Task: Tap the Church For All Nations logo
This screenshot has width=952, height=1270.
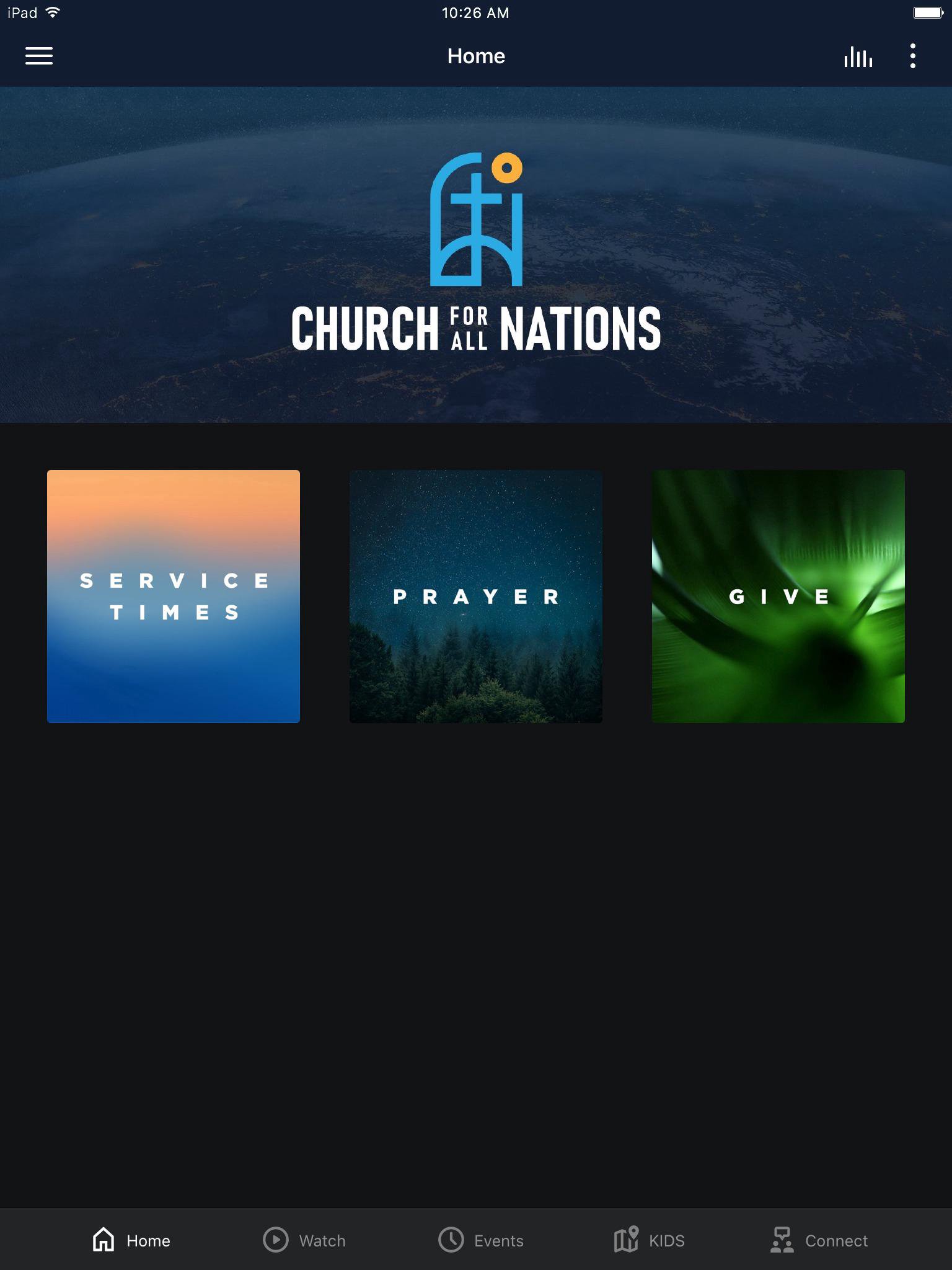Action: [x=476, y=248]
